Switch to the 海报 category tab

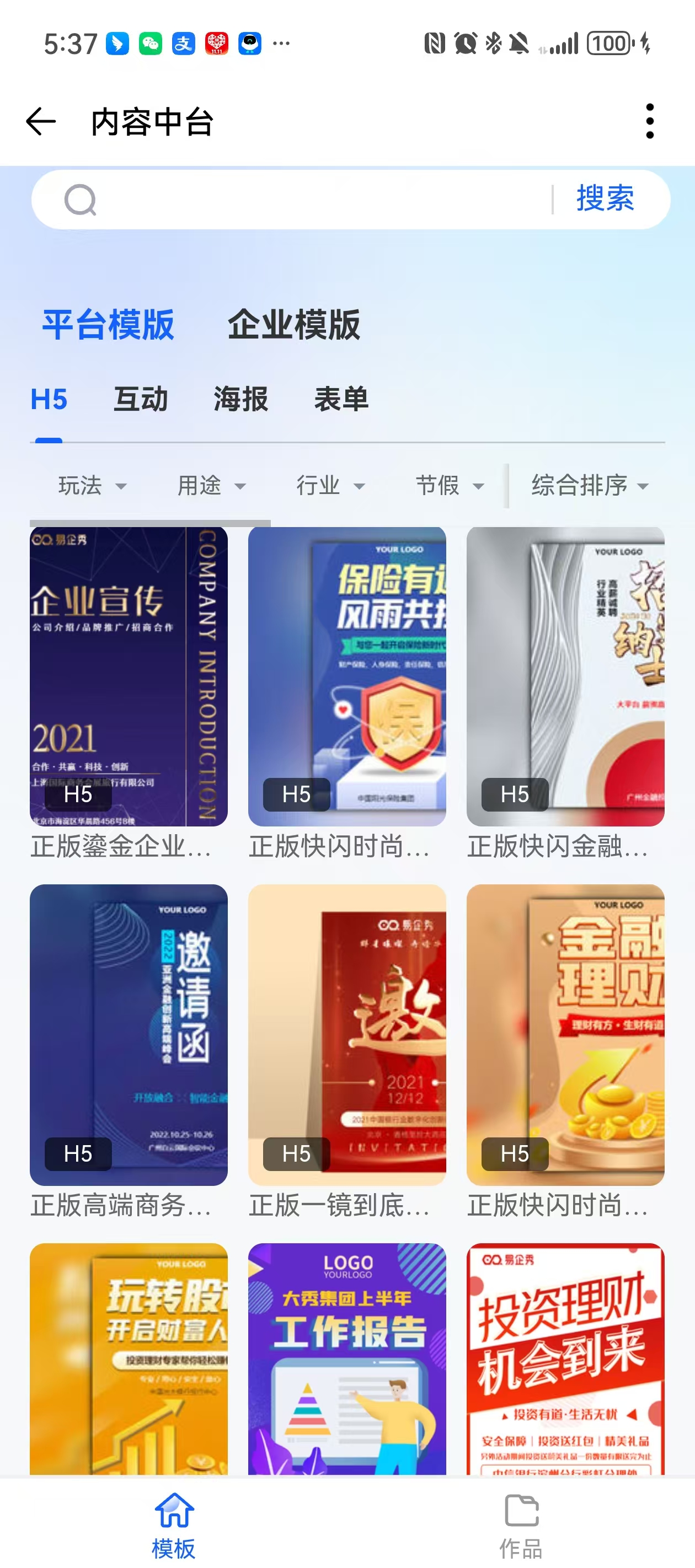coord(241,399)
